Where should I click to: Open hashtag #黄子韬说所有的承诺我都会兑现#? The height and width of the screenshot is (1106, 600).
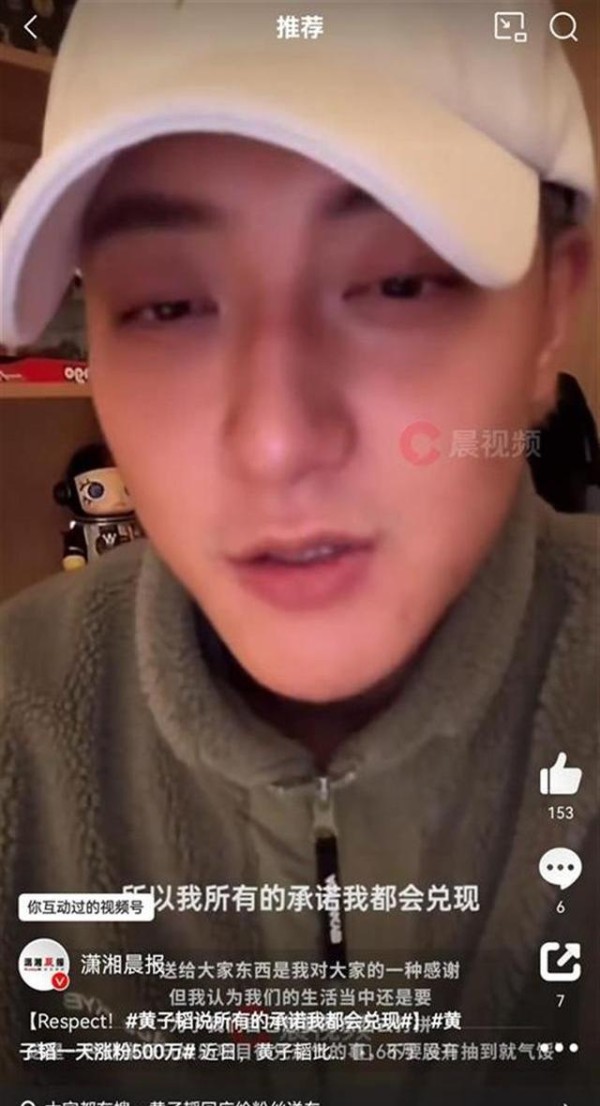(x=269, y=1021)
